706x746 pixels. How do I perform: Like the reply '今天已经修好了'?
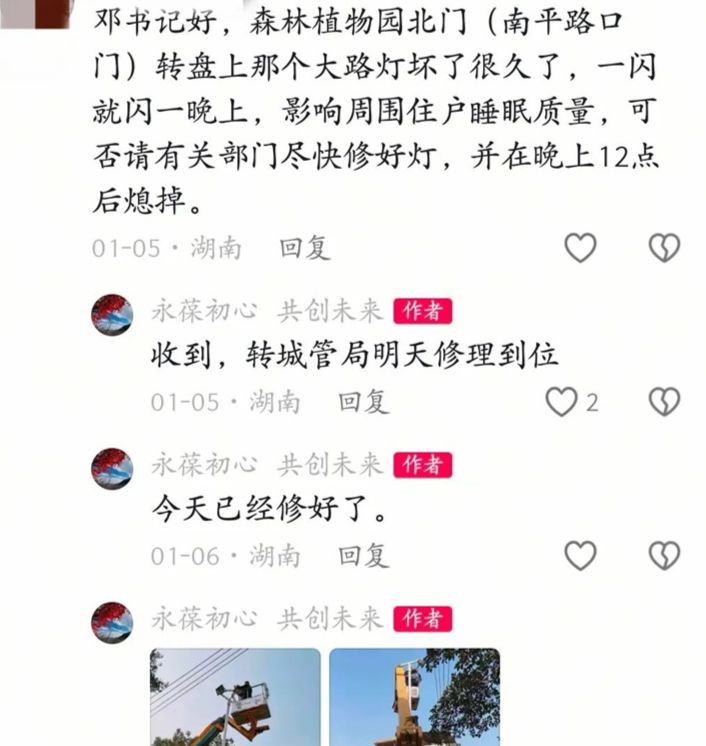click(x=580, y=555)
